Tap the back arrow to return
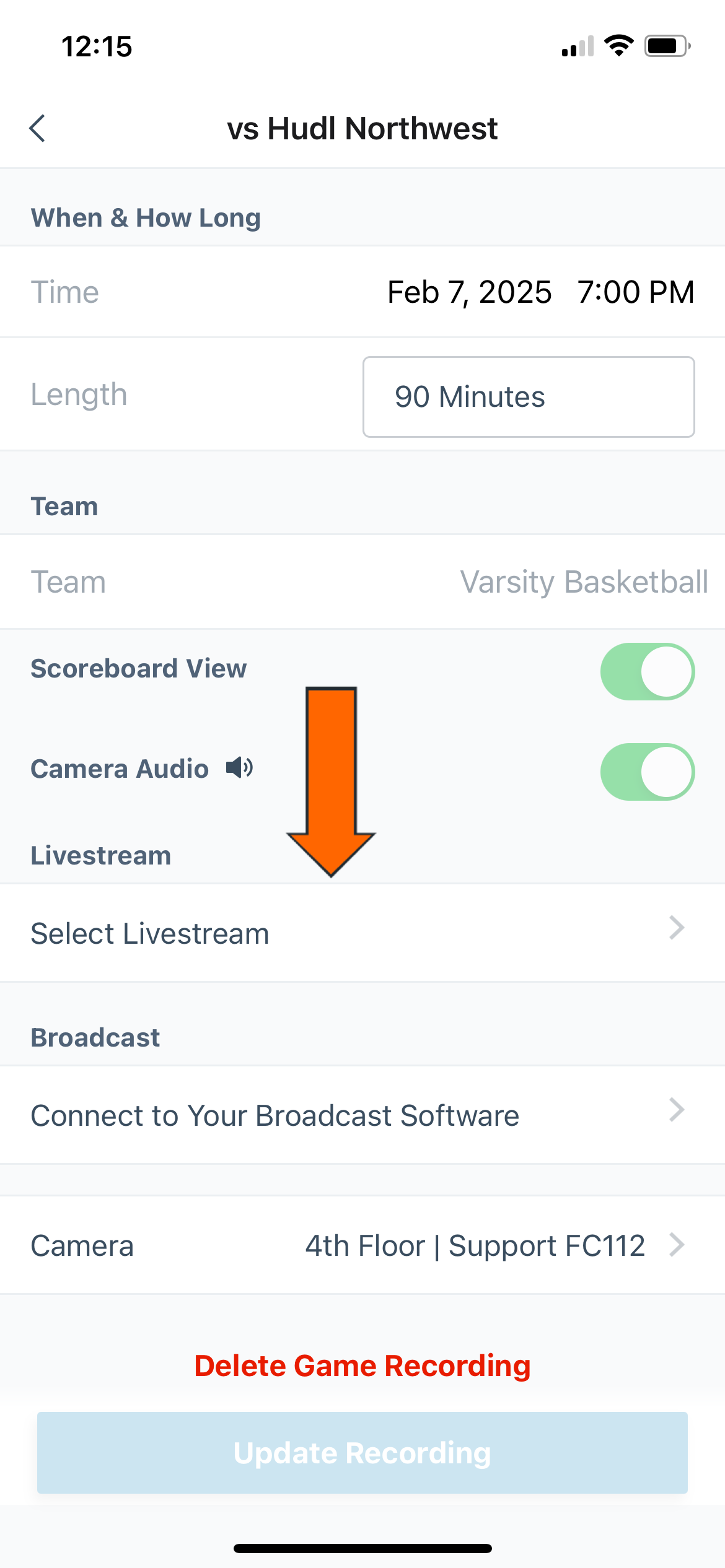 [x=37, y=128]
